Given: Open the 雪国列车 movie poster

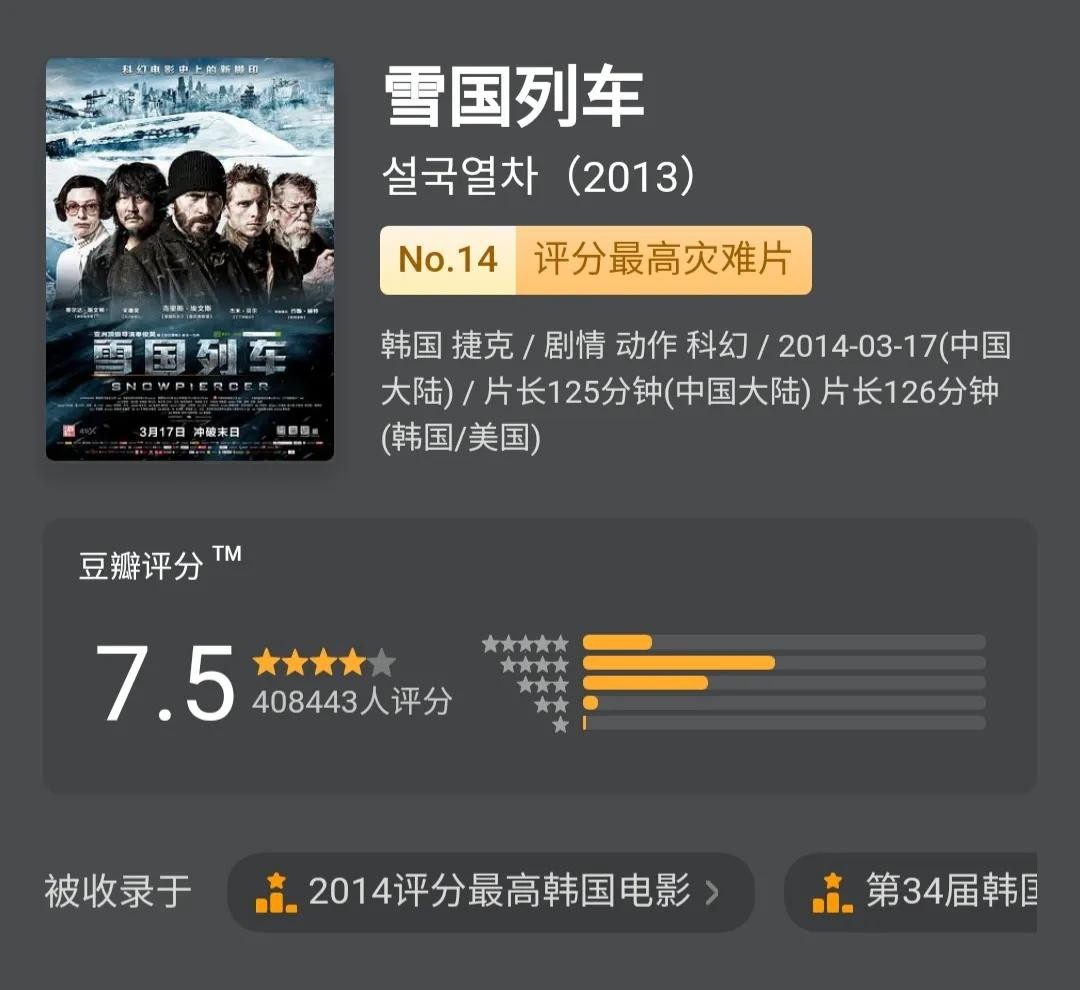Looking at the screenshot, I should pyautogui.click(x=190, y=259).
